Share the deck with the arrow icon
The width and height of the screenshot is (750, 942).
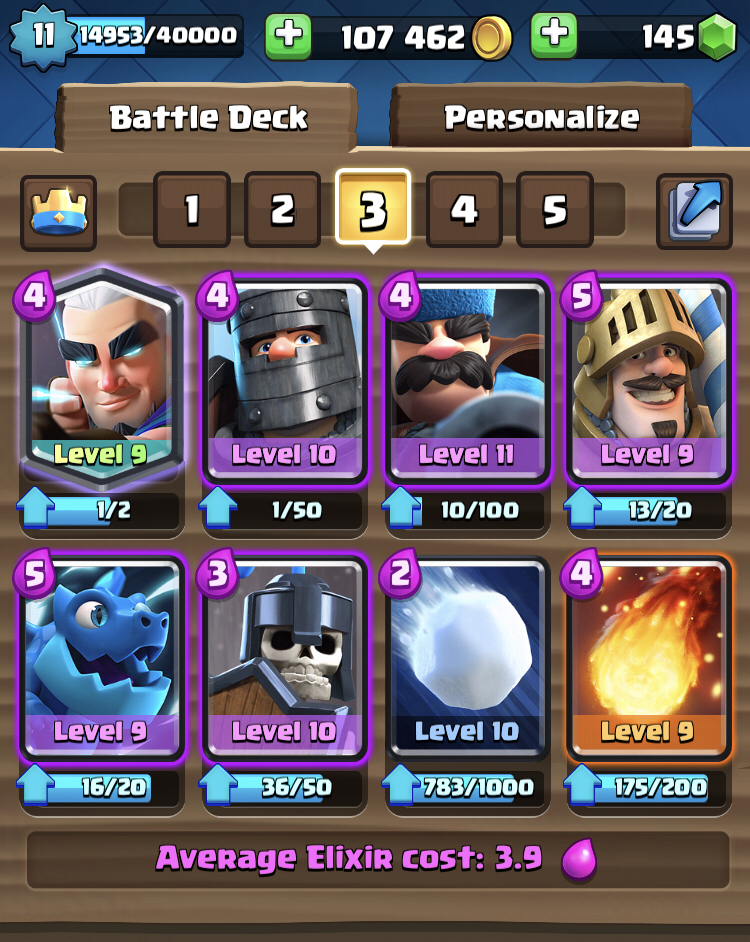(693, 211)
